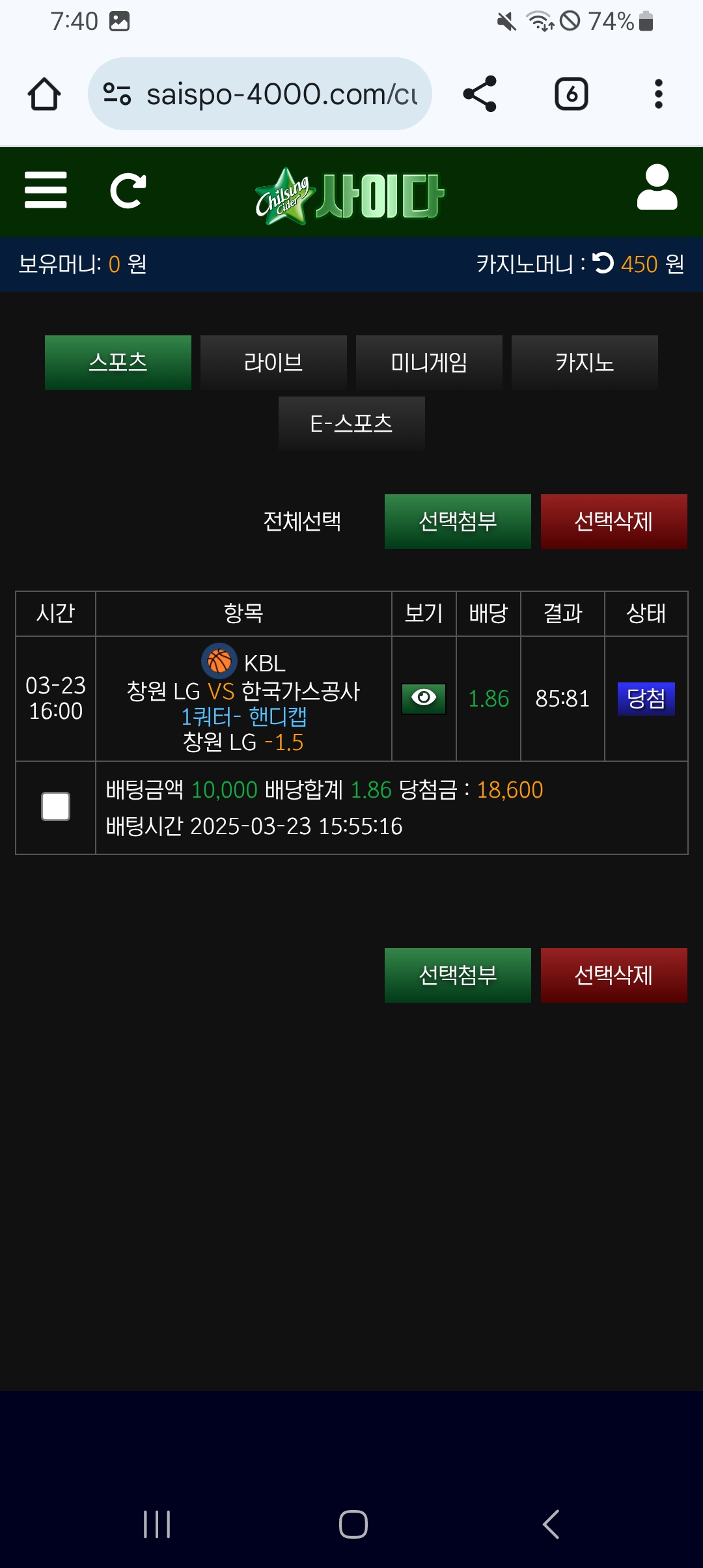Tap the green refresh icon

tap(128, 190)
